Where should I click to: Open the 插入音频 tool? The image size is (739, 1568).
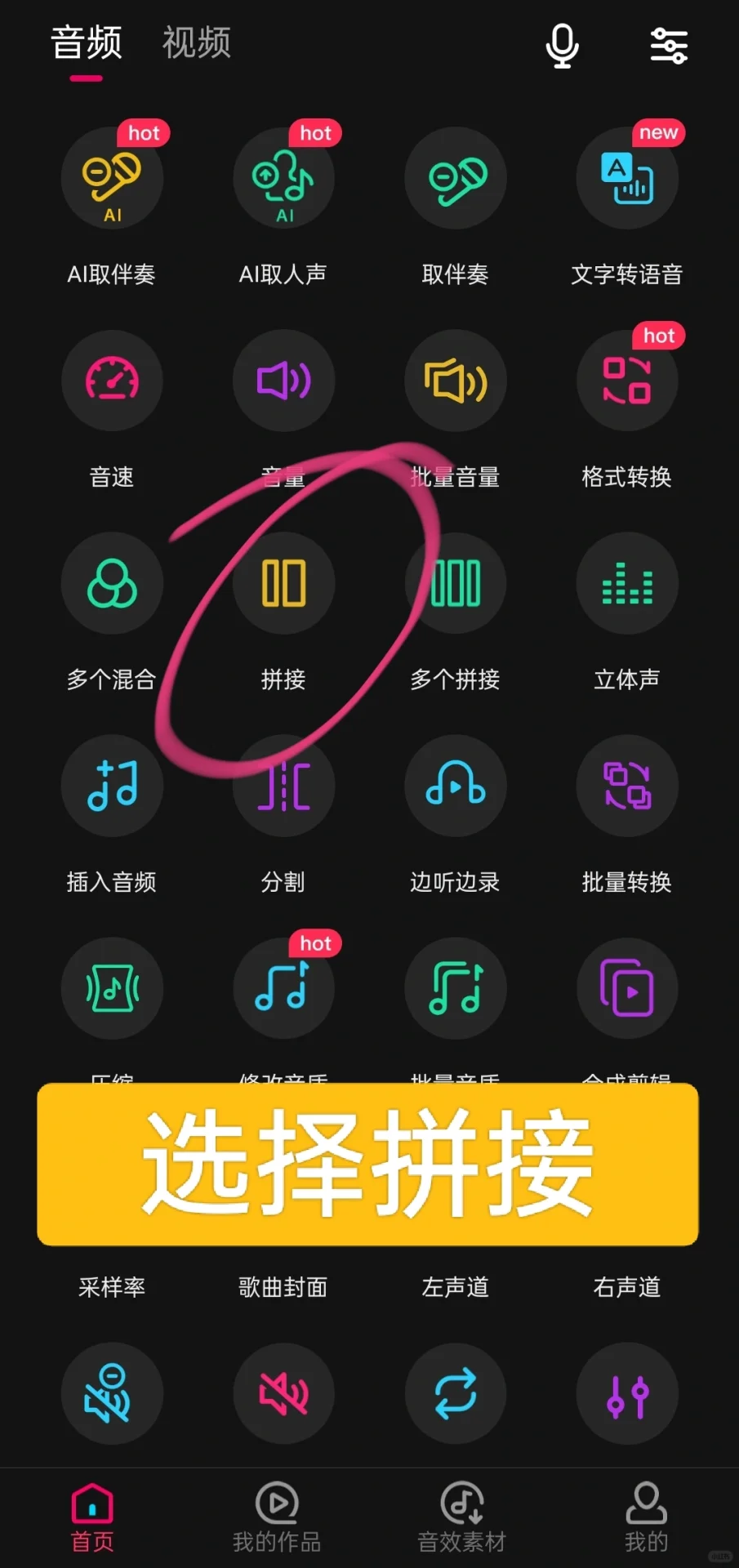113,786
